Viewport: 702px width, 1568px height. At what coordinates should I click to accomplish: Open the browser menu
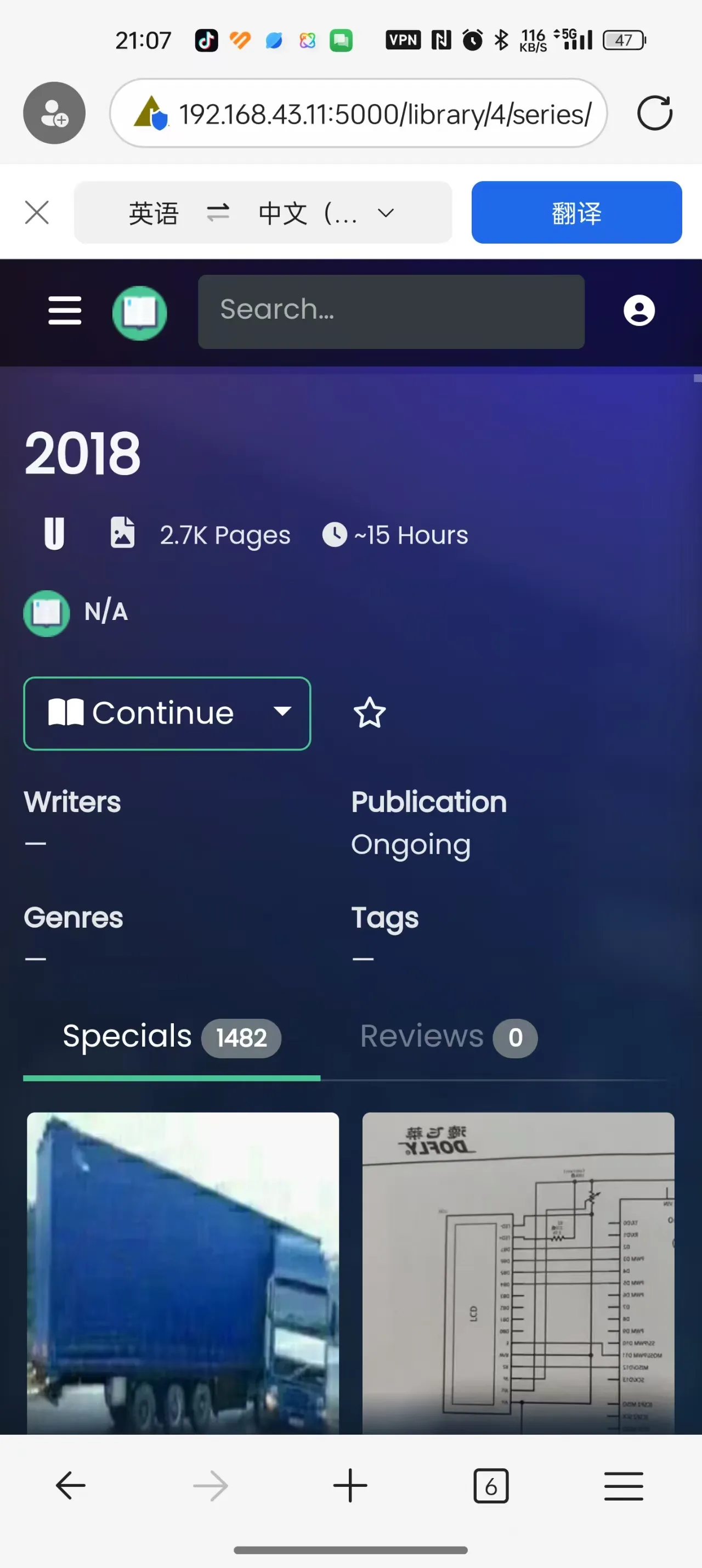coord(624,1486)
